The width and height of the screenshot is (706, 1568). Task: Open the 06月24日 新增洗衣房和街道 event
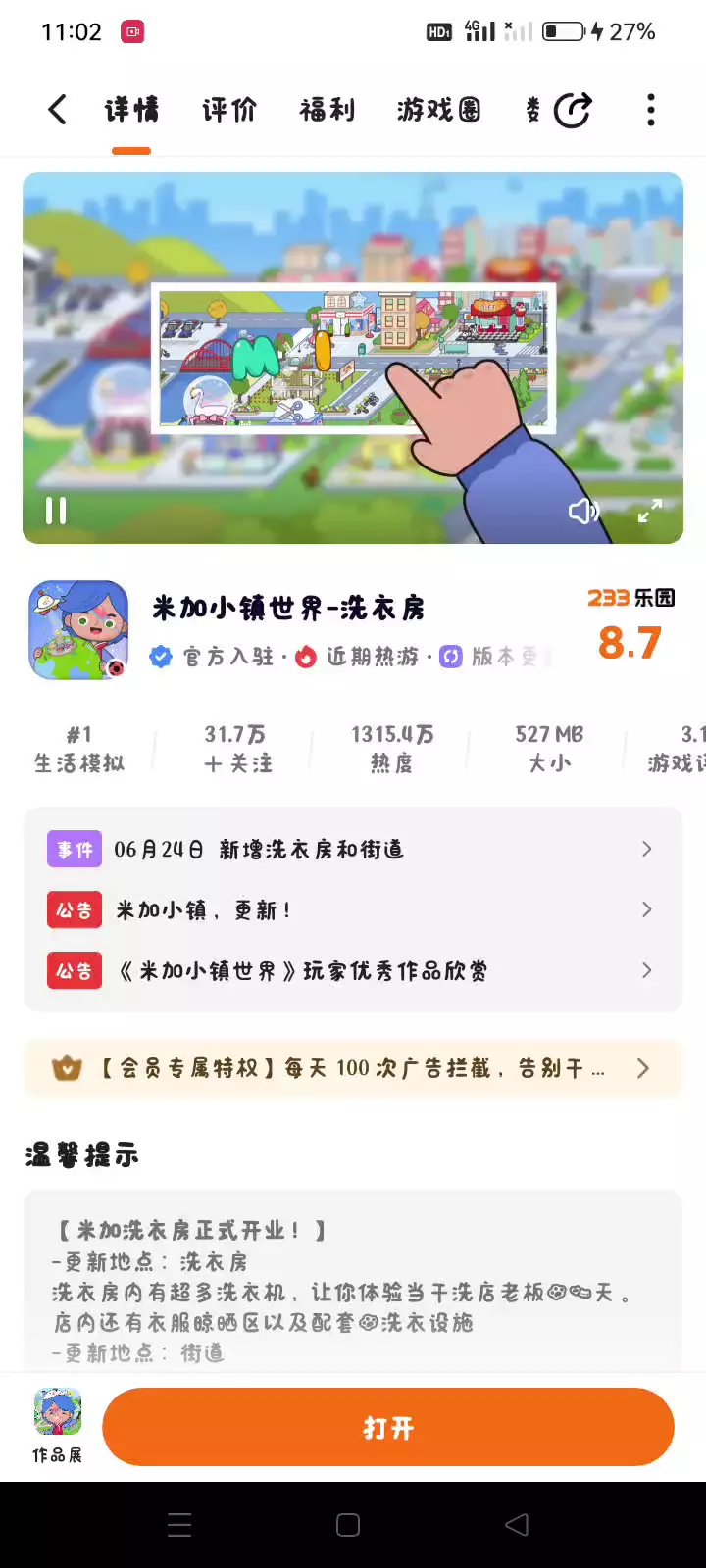point(353,849)
